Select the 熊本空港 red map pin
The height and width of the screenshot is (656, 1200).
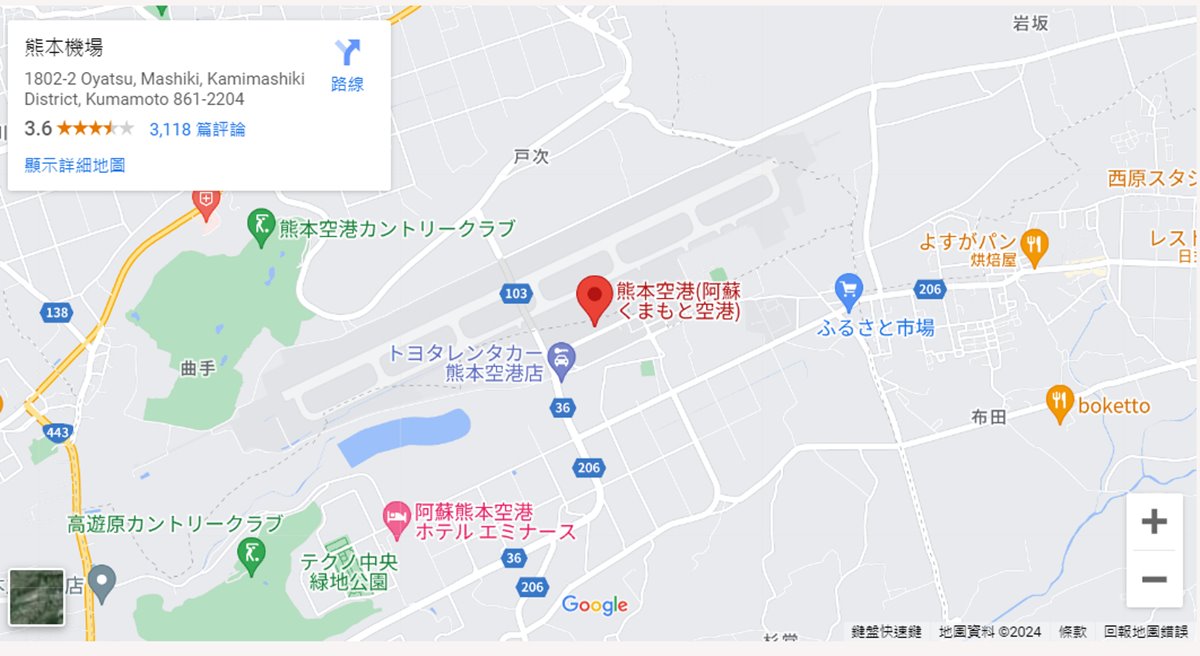[x=596, y=297]
